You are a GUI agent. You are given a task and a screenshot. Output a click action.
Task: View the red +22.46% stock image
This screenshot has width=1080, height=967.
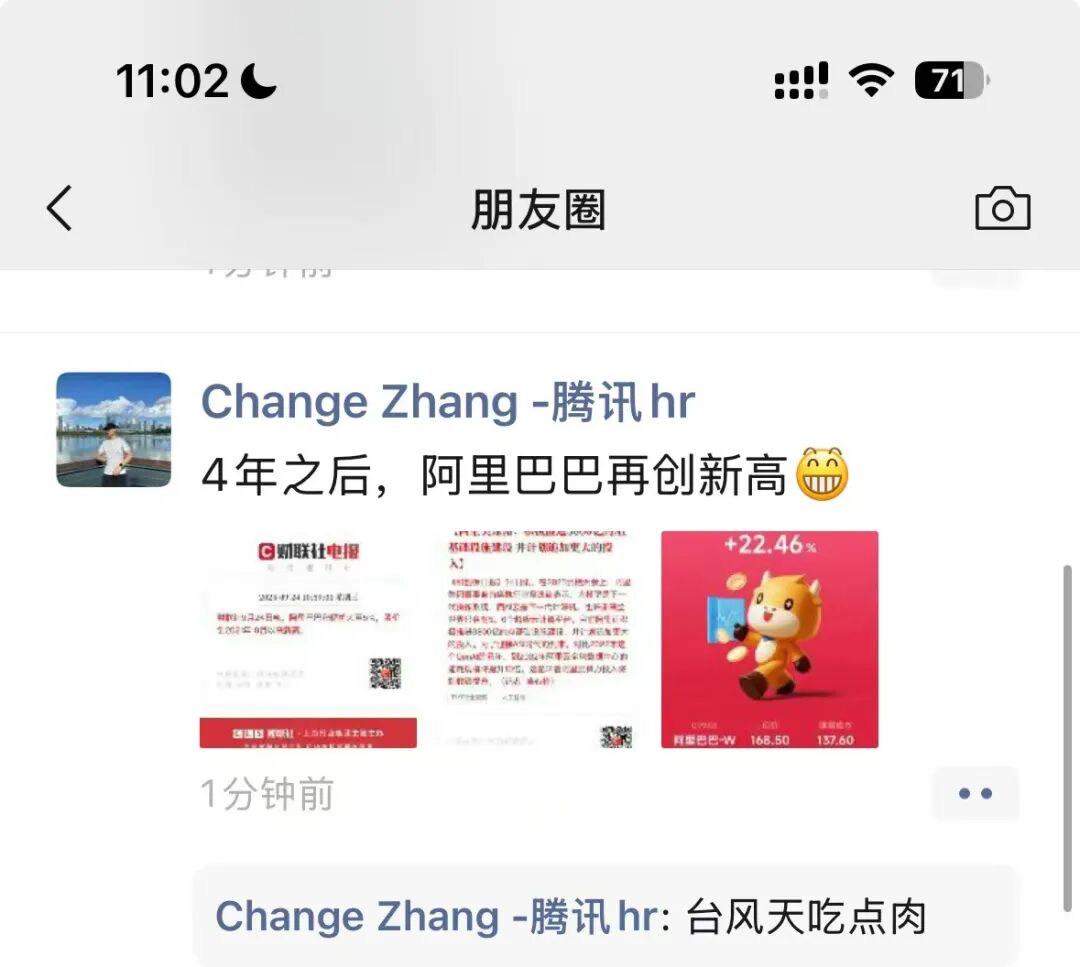(769, 640)
